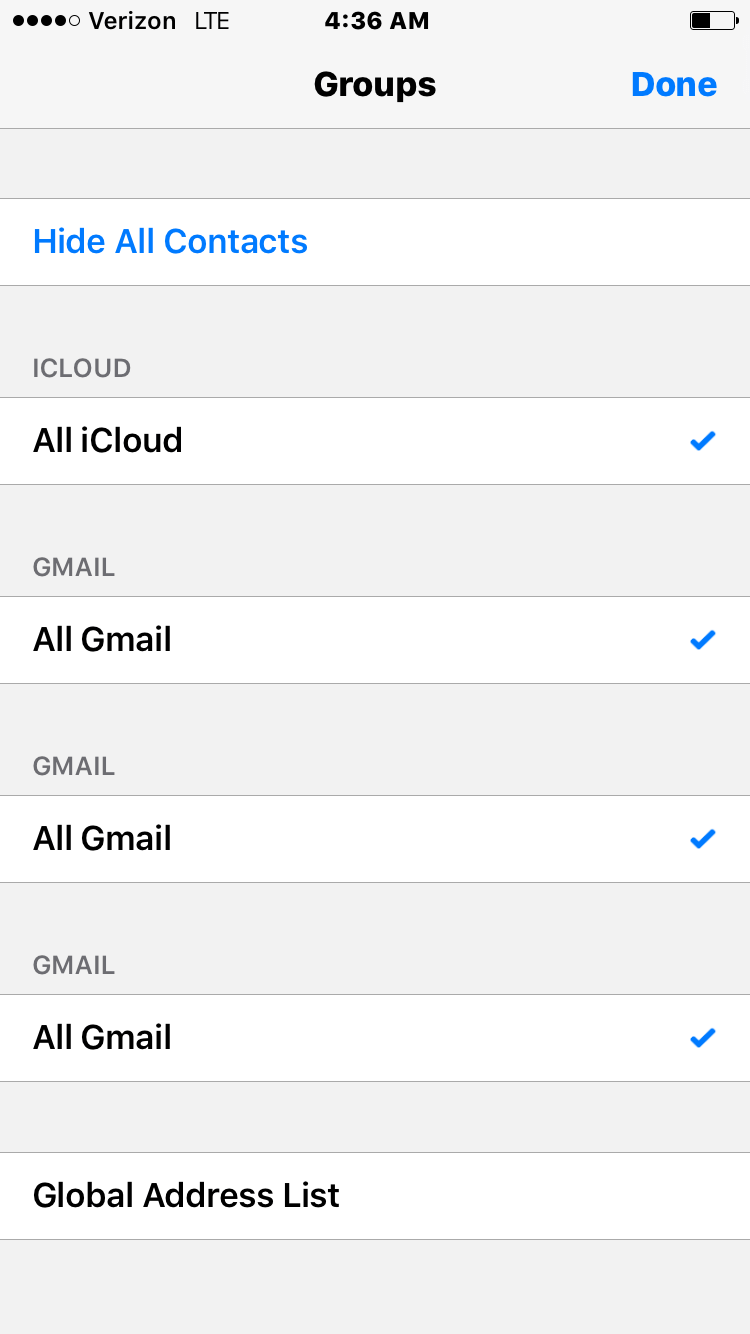Tap the blue checkmark beside All iCloud
The width and height of the screenshot is (750, 1334).
point(702,440)
